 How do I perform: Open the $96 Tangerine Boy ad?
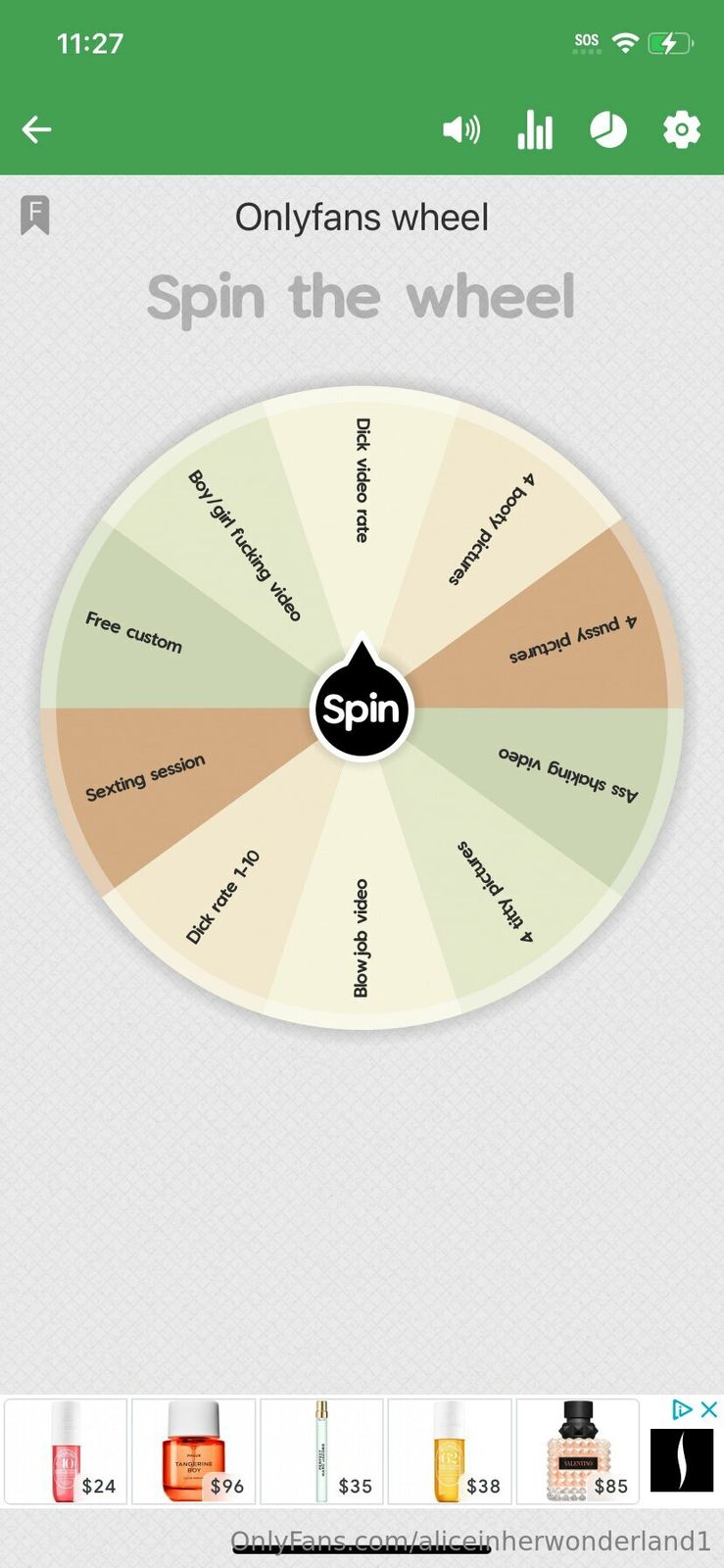pos(194,1450)
